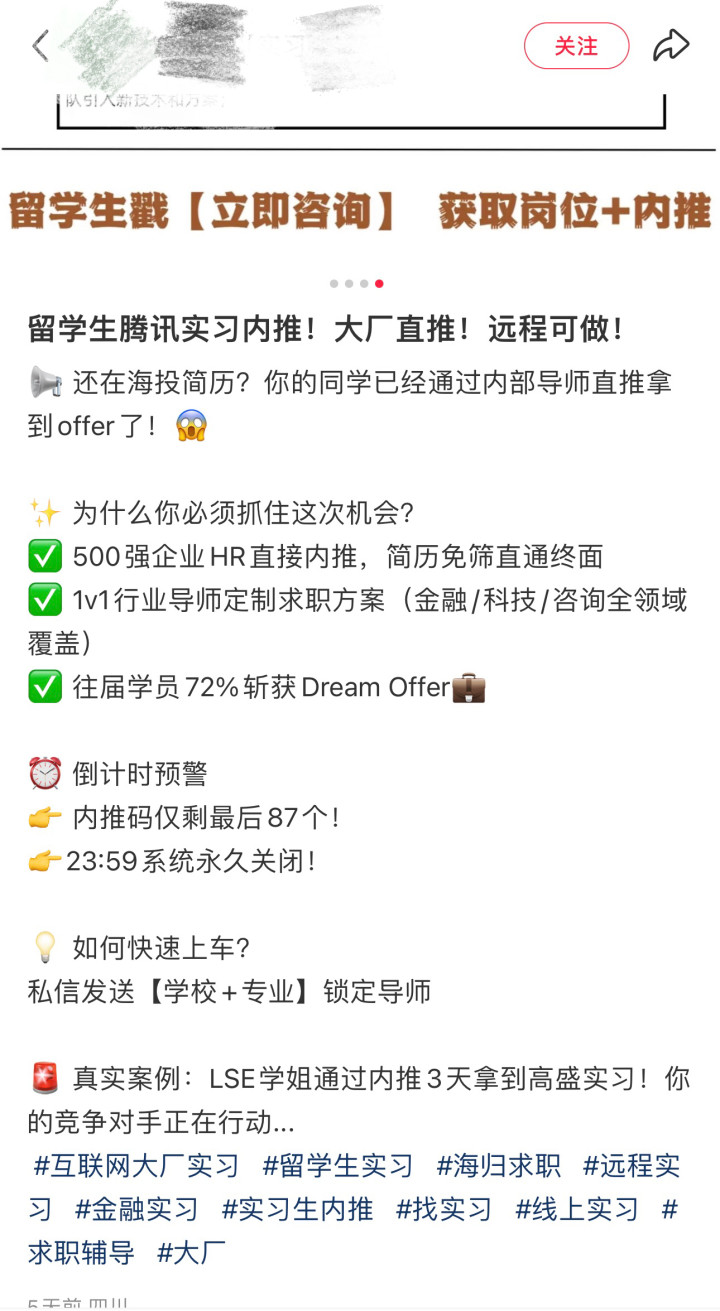Open the #金融实习 hashtag
Viewport: 720px width, 1311px height.
pyautogui.click(x=136, y=1209)
